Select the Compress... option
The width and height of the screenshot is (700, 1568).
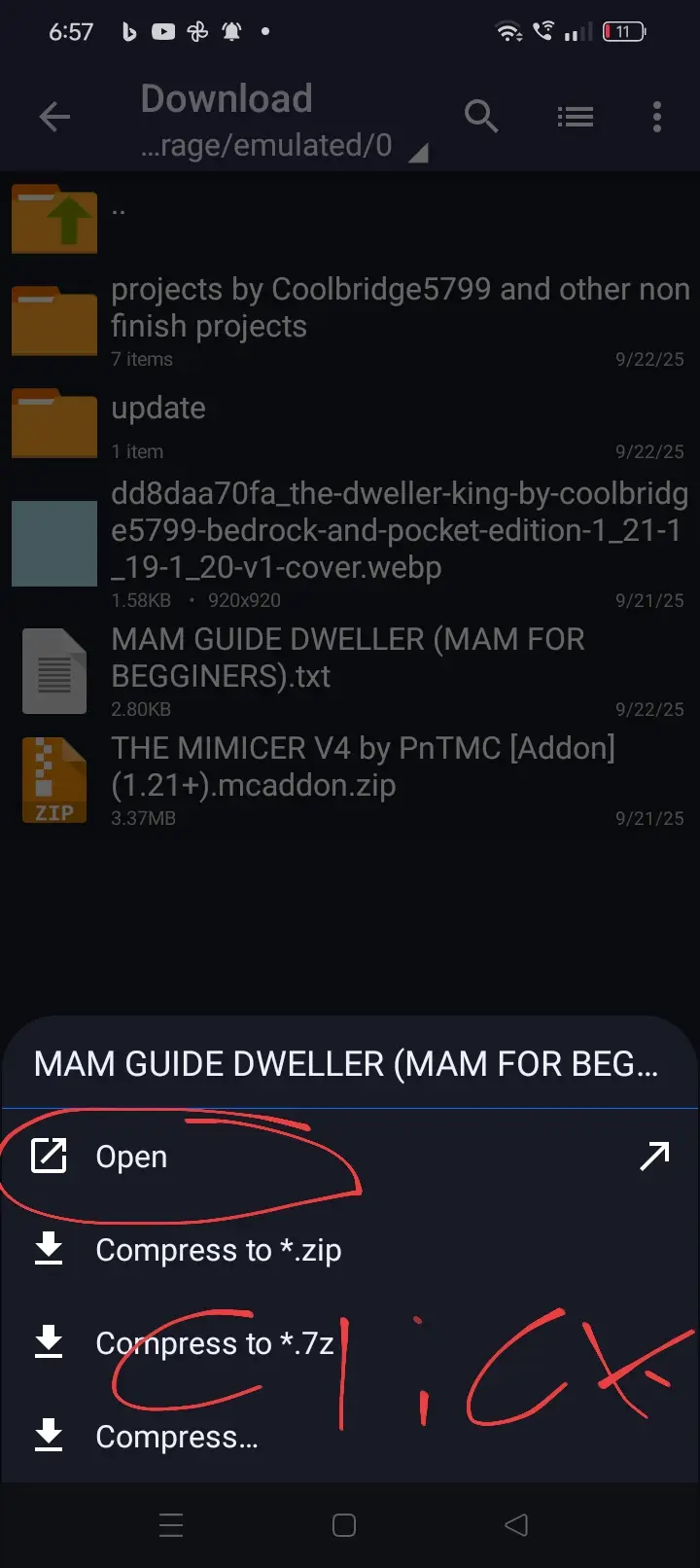pyautogui.click(x=350, y=1437)
